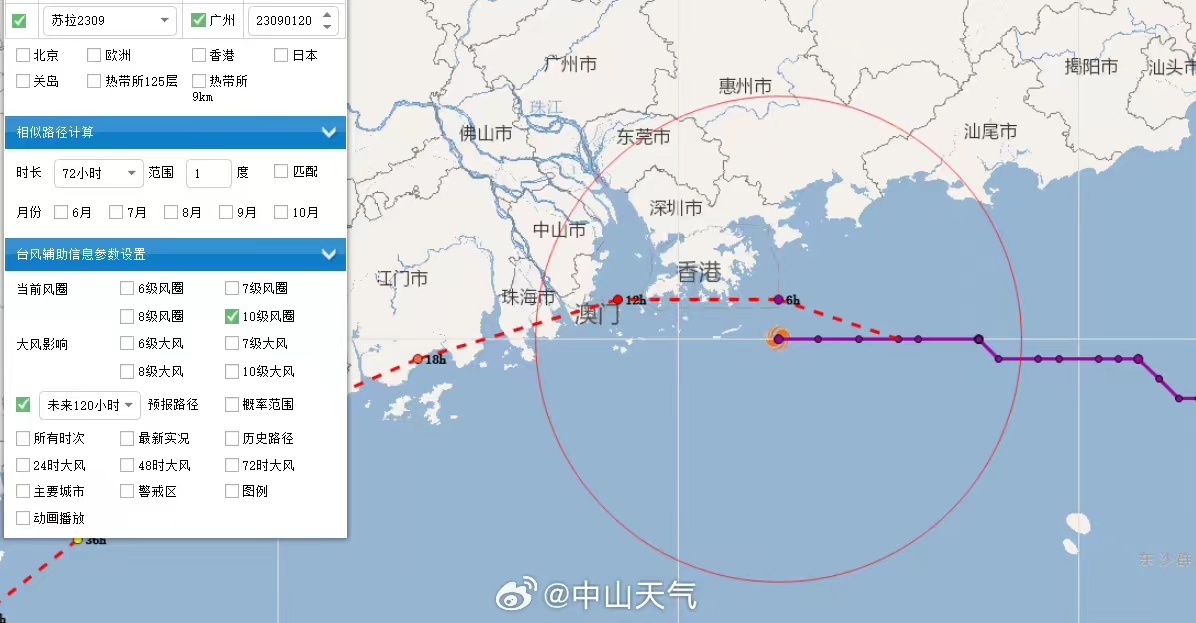1196x623 pixels.
Task: Show the 图例 legend checkbox
Action: coord(232,491)
